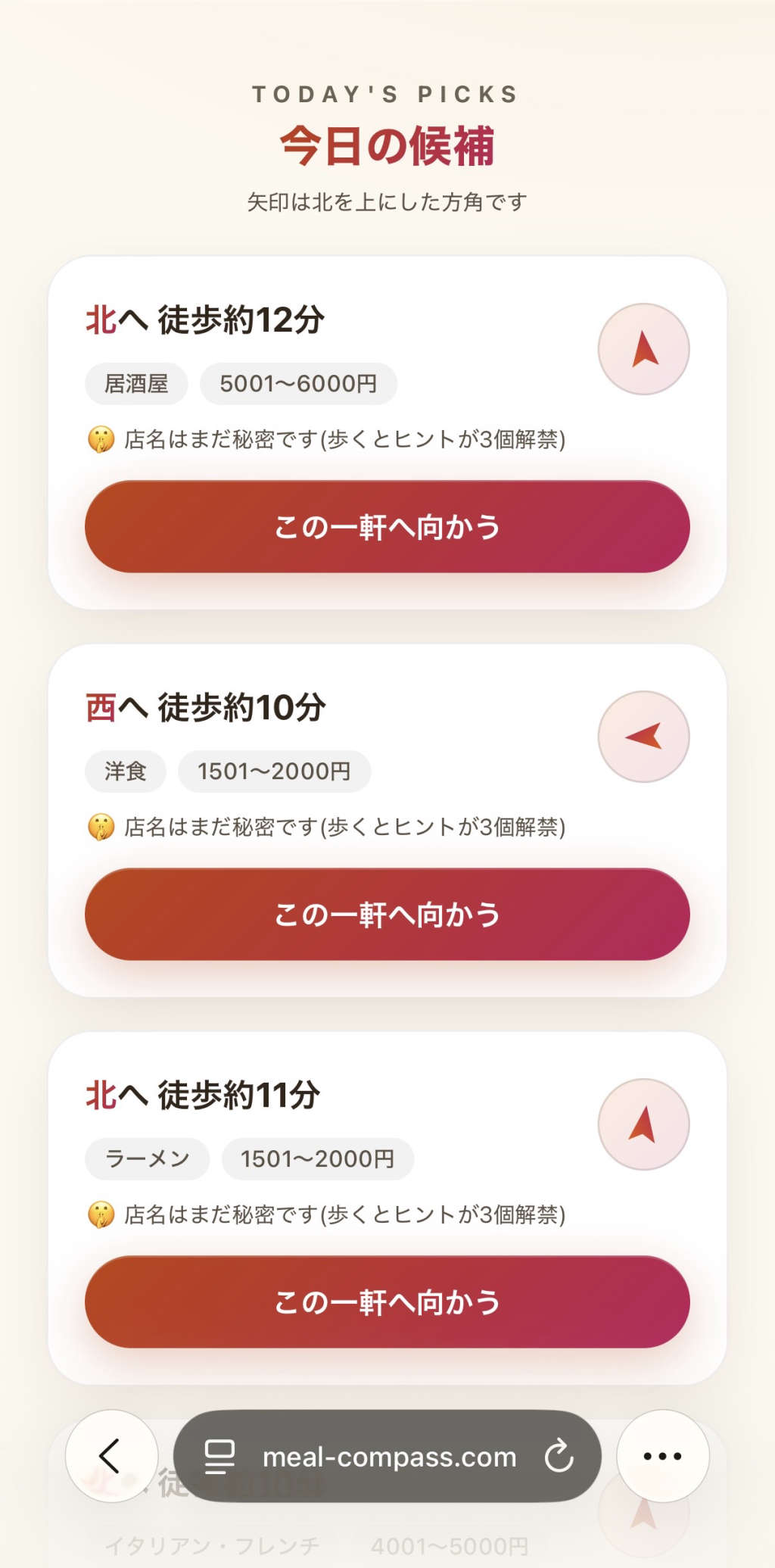This screenshot has width=775, height=1568.
Task: Open page settings icon in address bar
Action: point(219,1456)
